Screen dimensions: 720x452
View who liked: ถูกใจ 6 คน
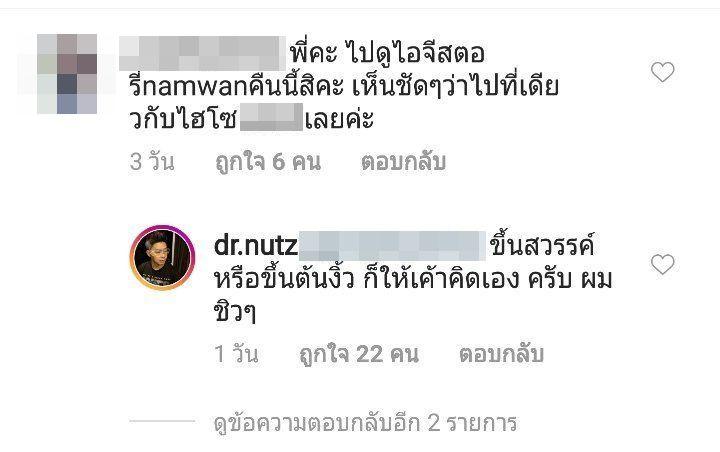(268, 162)
